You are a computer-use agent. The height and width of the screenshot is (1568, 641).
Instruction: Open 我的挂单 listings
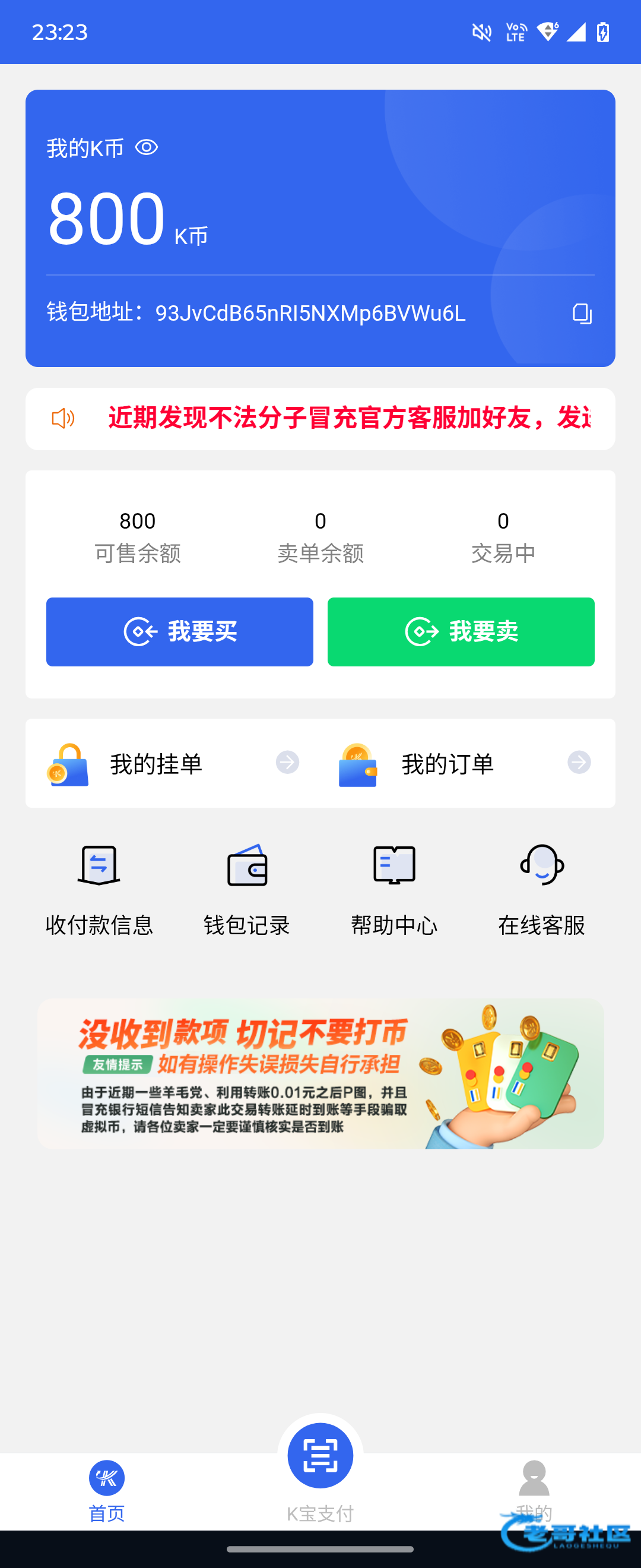(173, 763)
